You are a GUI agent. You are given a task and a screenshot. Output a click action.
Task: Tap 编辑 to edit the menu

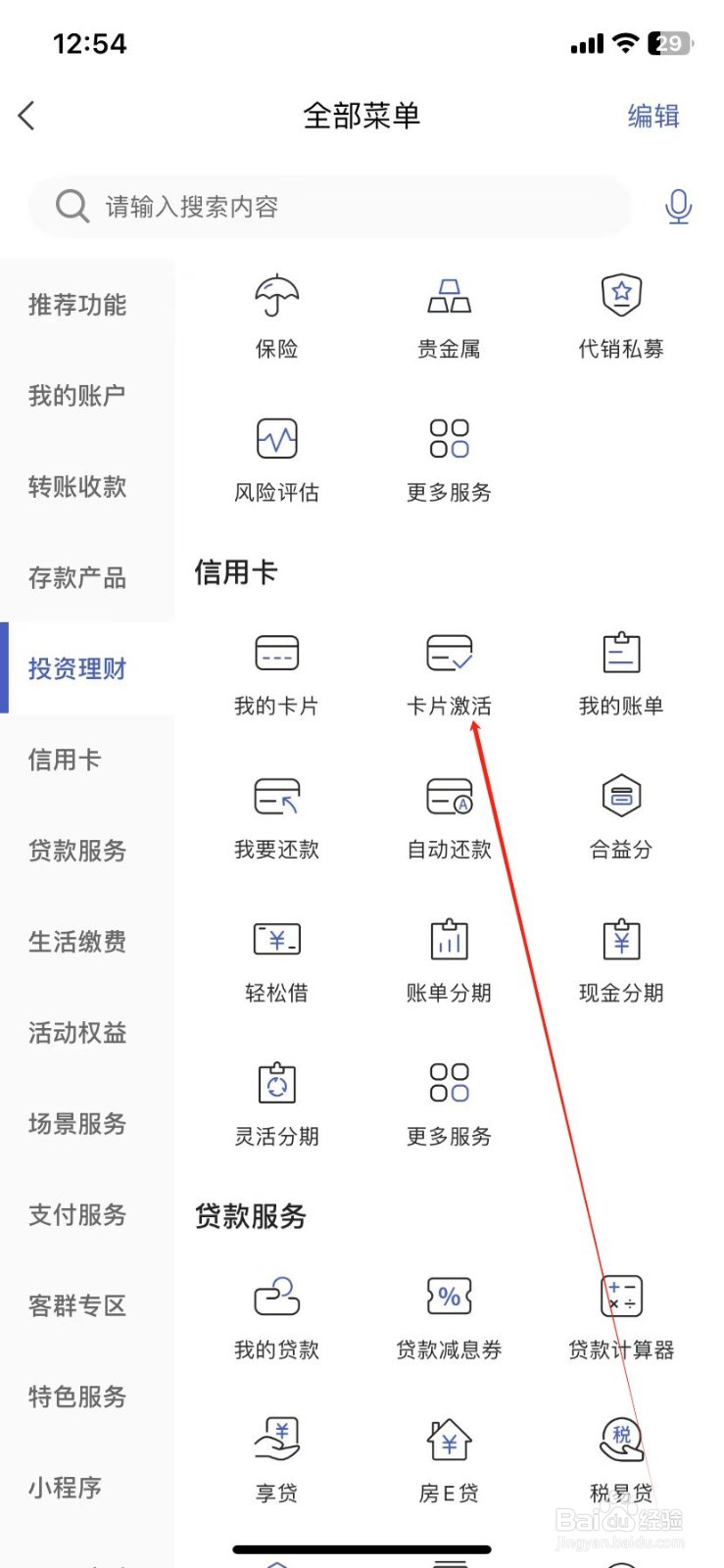[652, 116]
